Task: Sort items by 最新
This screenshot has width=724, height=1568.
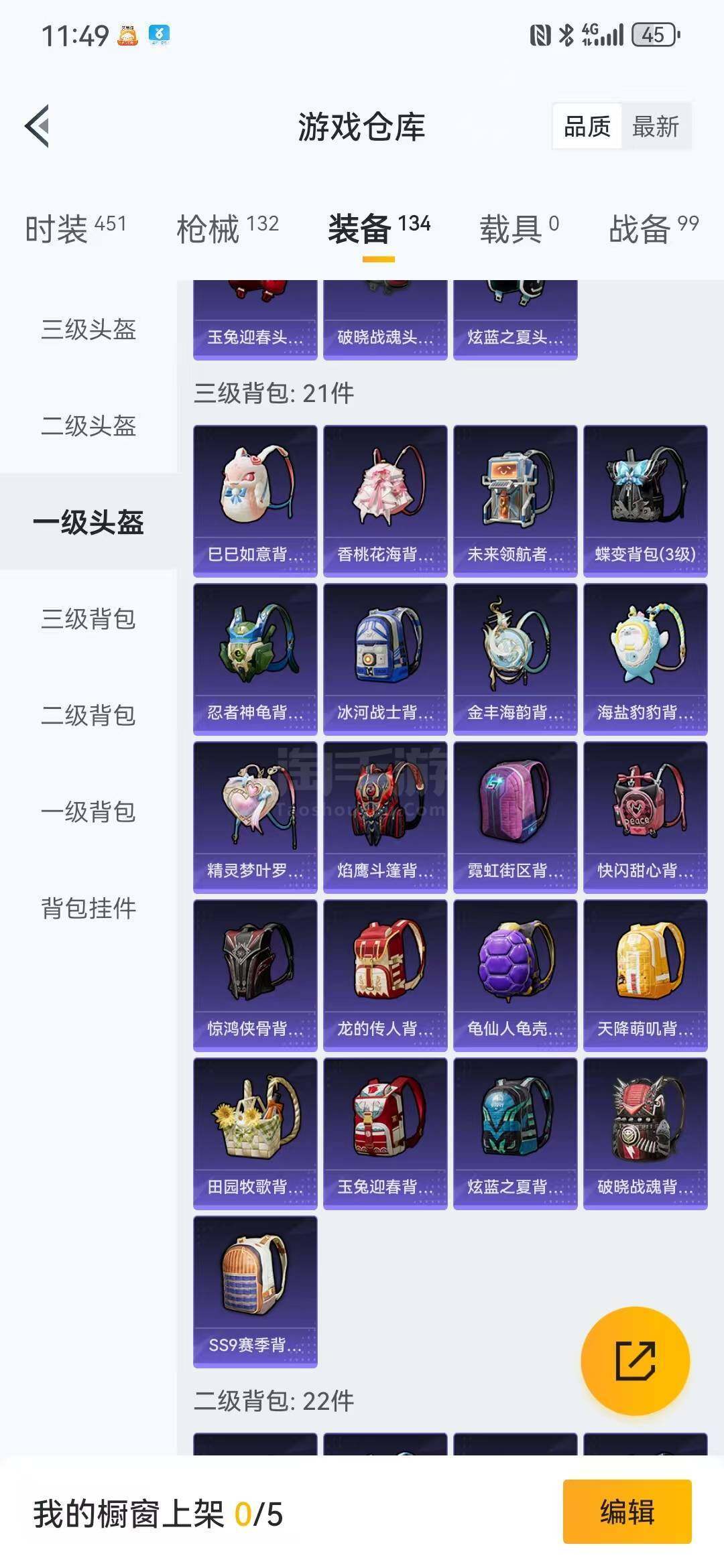Action: pos(656,126)
